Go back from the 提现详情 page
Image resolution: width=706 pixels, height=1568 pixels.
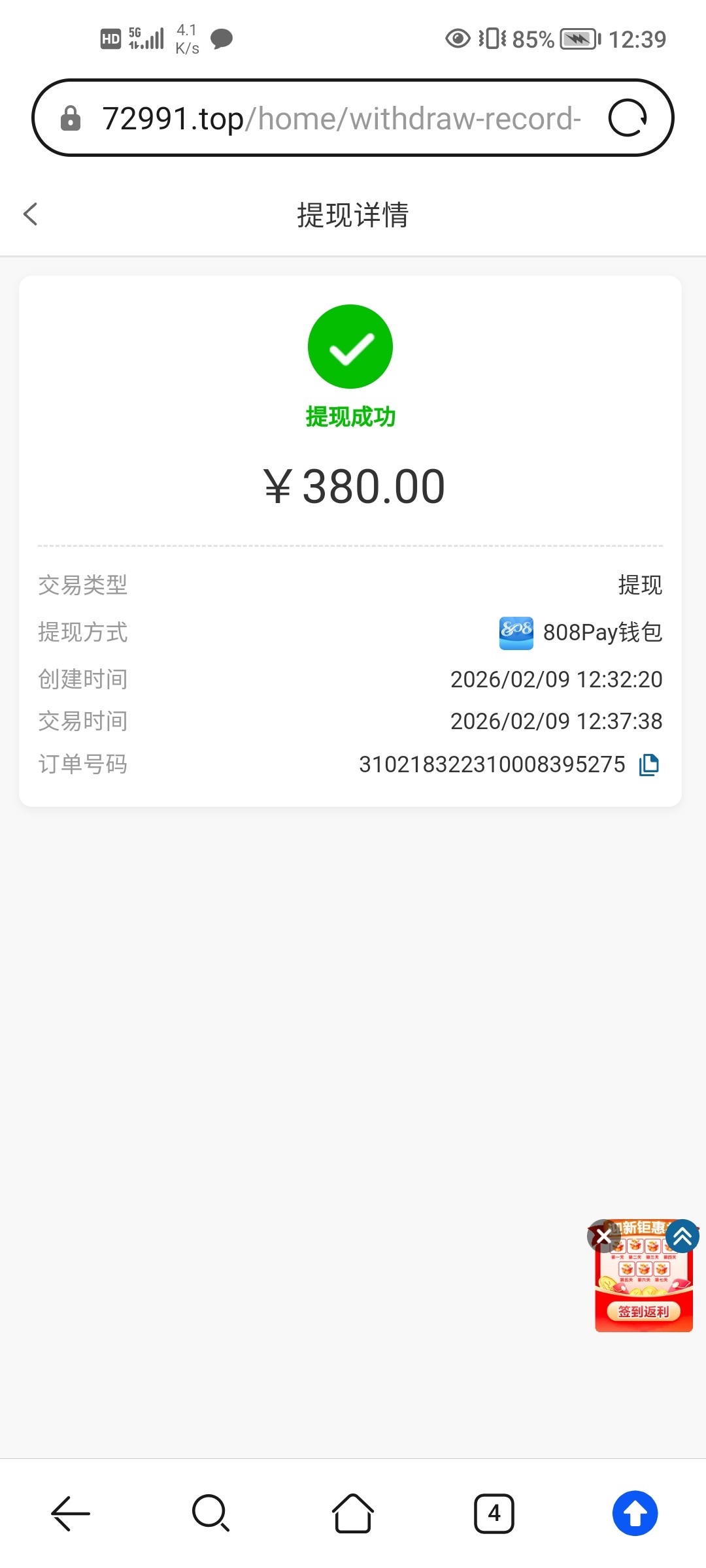(x=31, y=214)
